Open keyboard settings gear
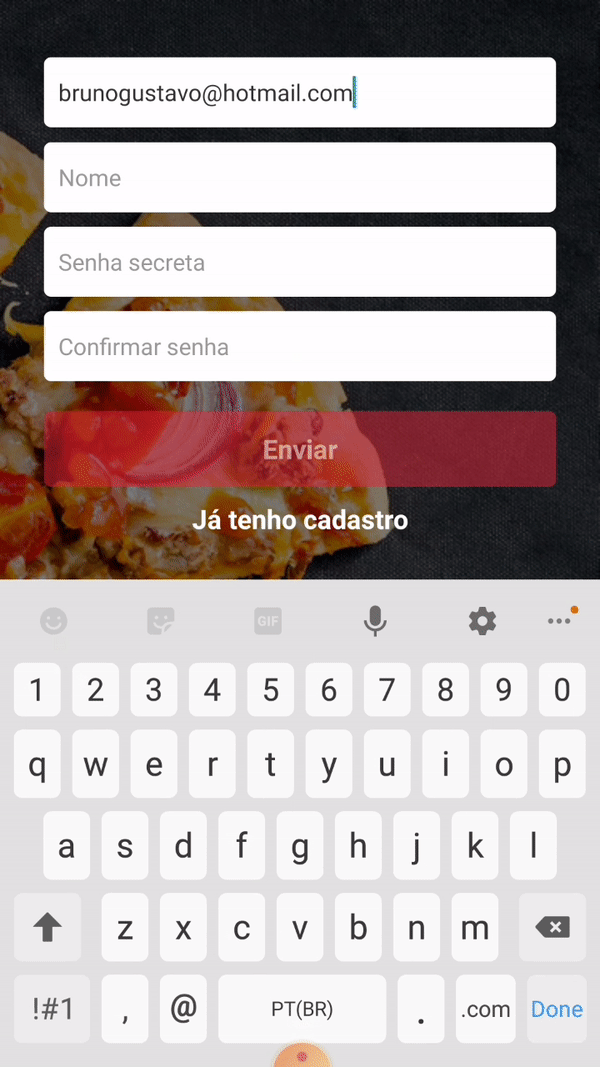Screen dimensions: 600x1067 pos(482,622)
